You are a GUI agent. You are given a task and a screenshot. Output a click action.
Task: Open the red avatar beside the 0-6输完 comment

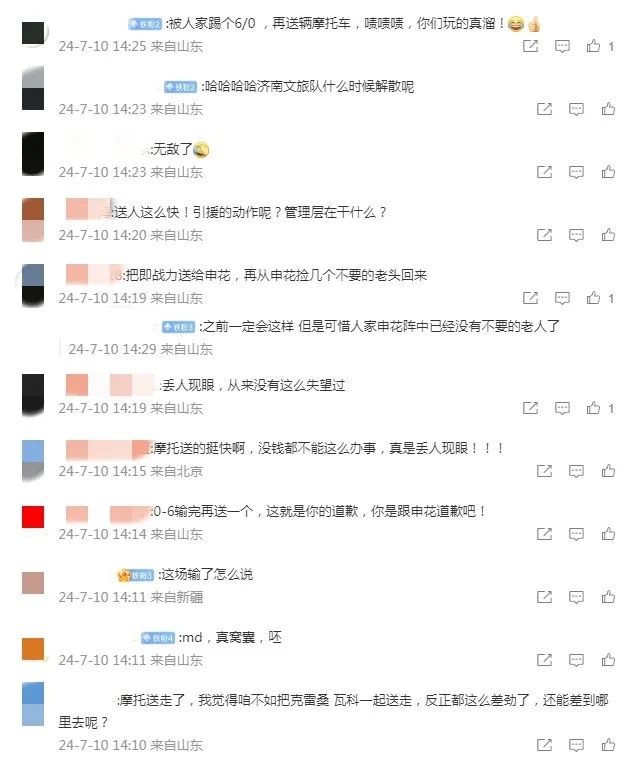tap(33, 517)
